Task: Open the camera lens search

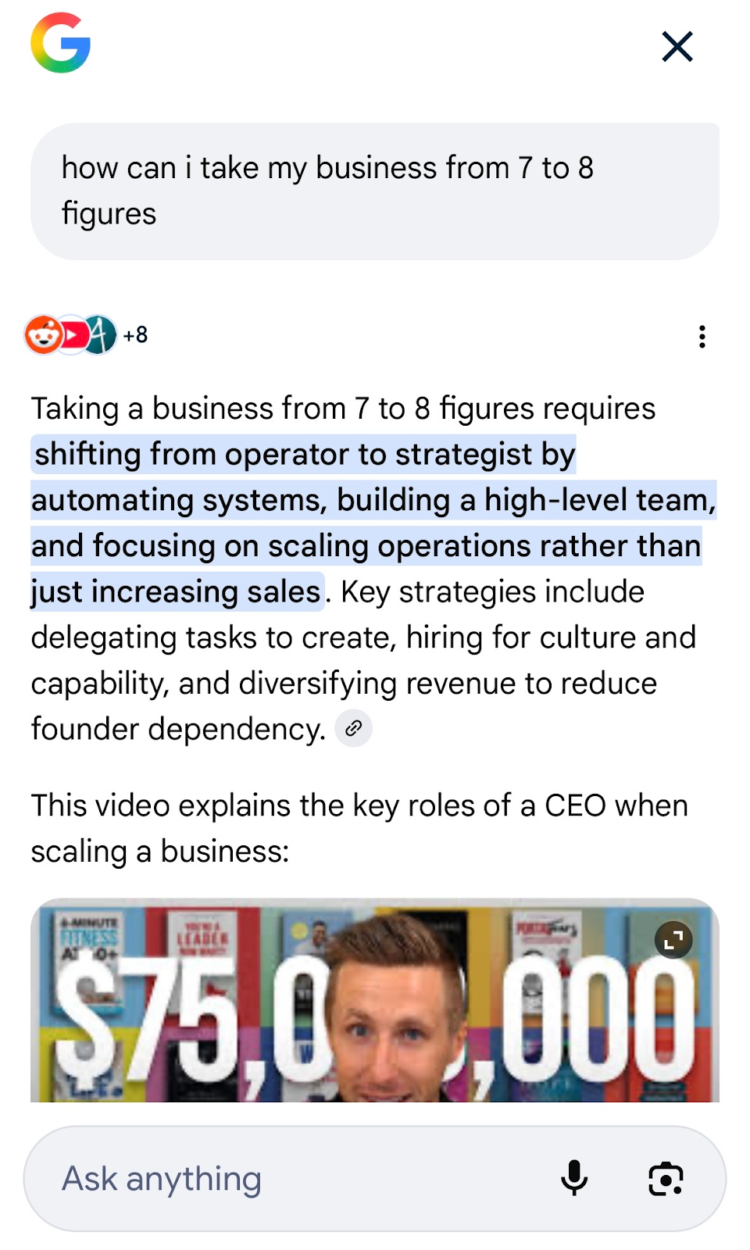Action: 665,1178
